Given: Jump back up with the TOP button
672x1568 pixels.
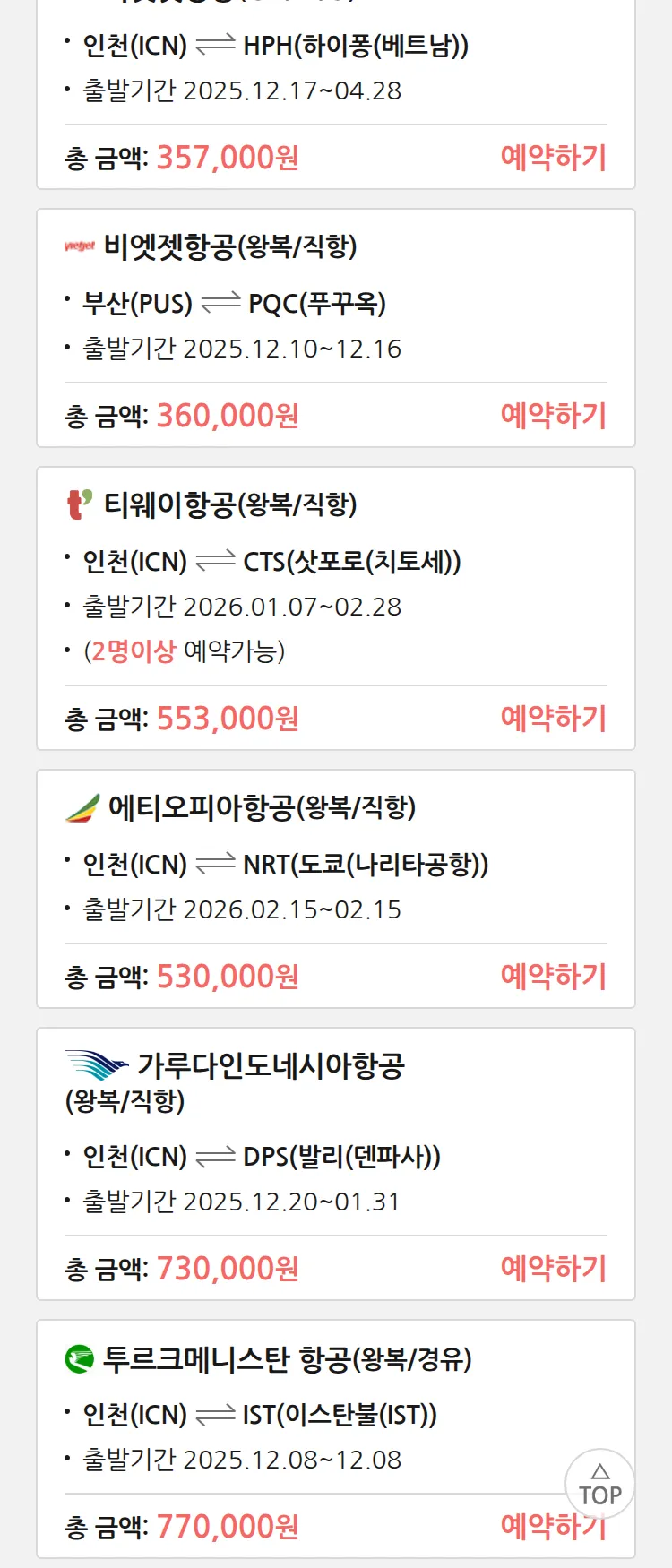Looking at the screenshot, I should pyautogui.click(x=599, y=1485).
